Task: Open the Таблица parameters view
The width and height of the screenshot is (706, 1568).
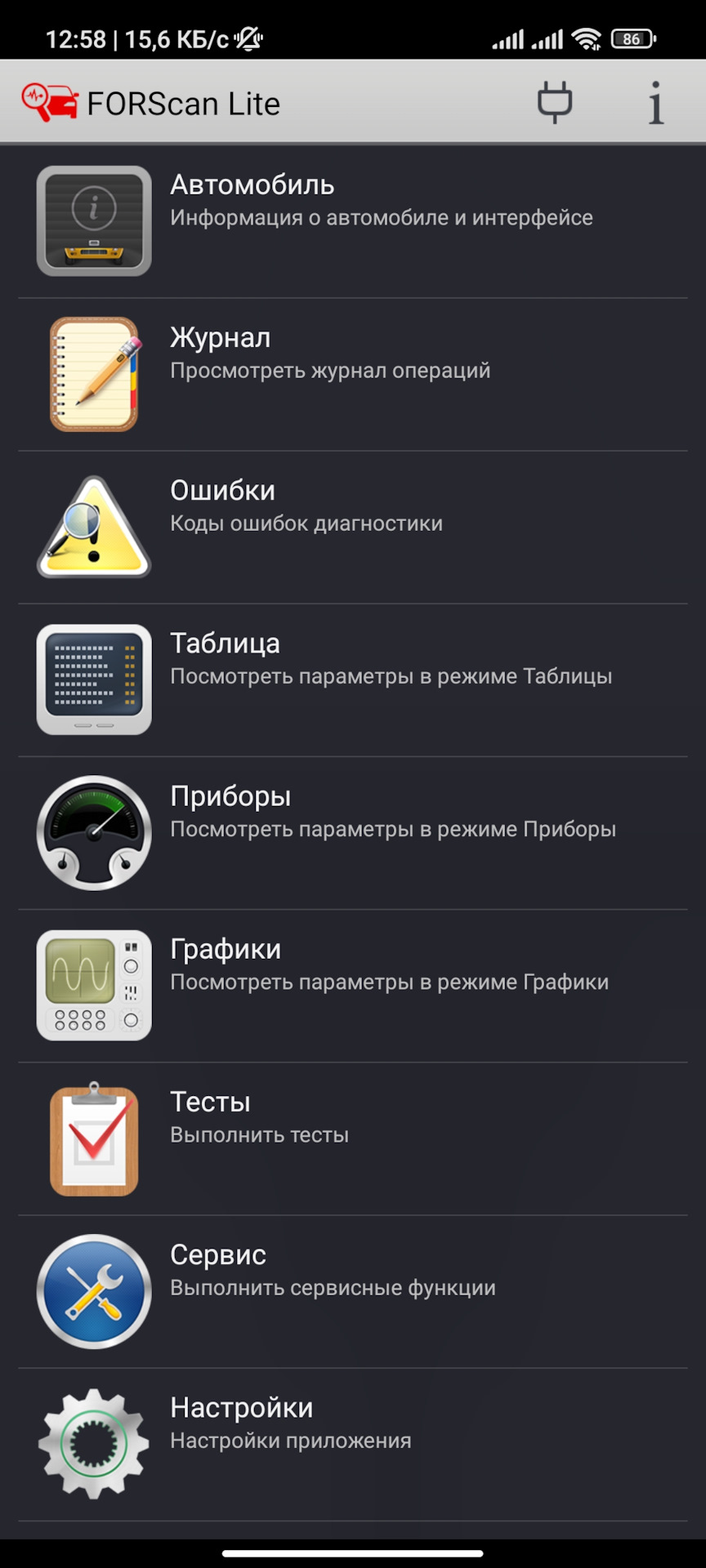Action: coord(353,679)
